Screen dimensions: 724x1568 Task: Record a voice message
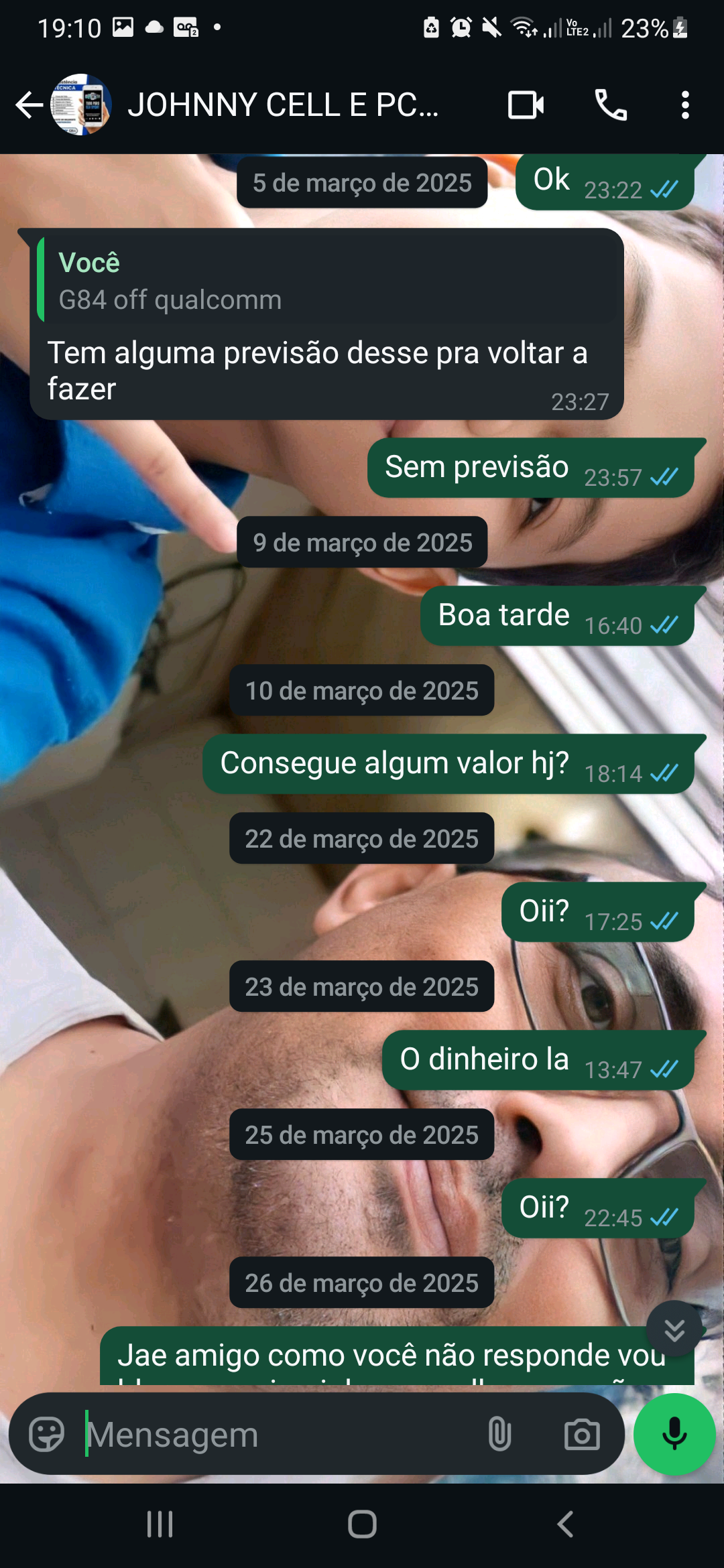pos(674,1435)
